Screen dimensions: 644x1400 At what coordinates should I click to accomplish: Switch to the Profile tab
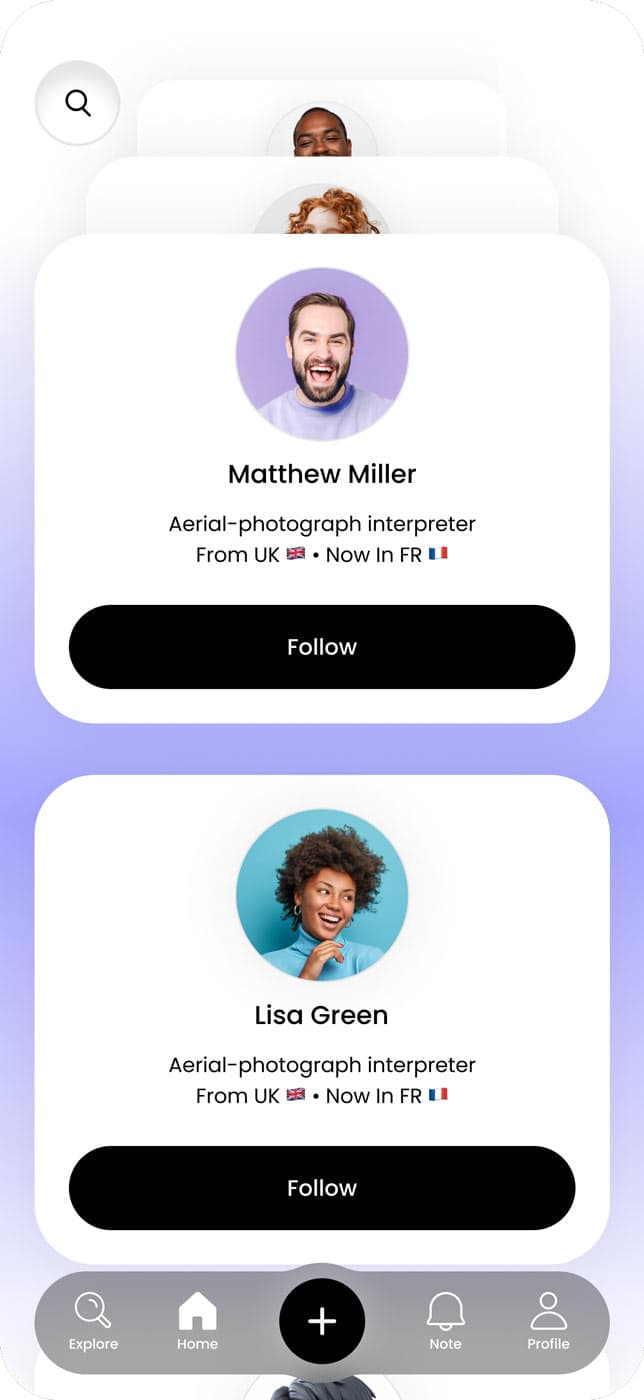(548, 1321)
